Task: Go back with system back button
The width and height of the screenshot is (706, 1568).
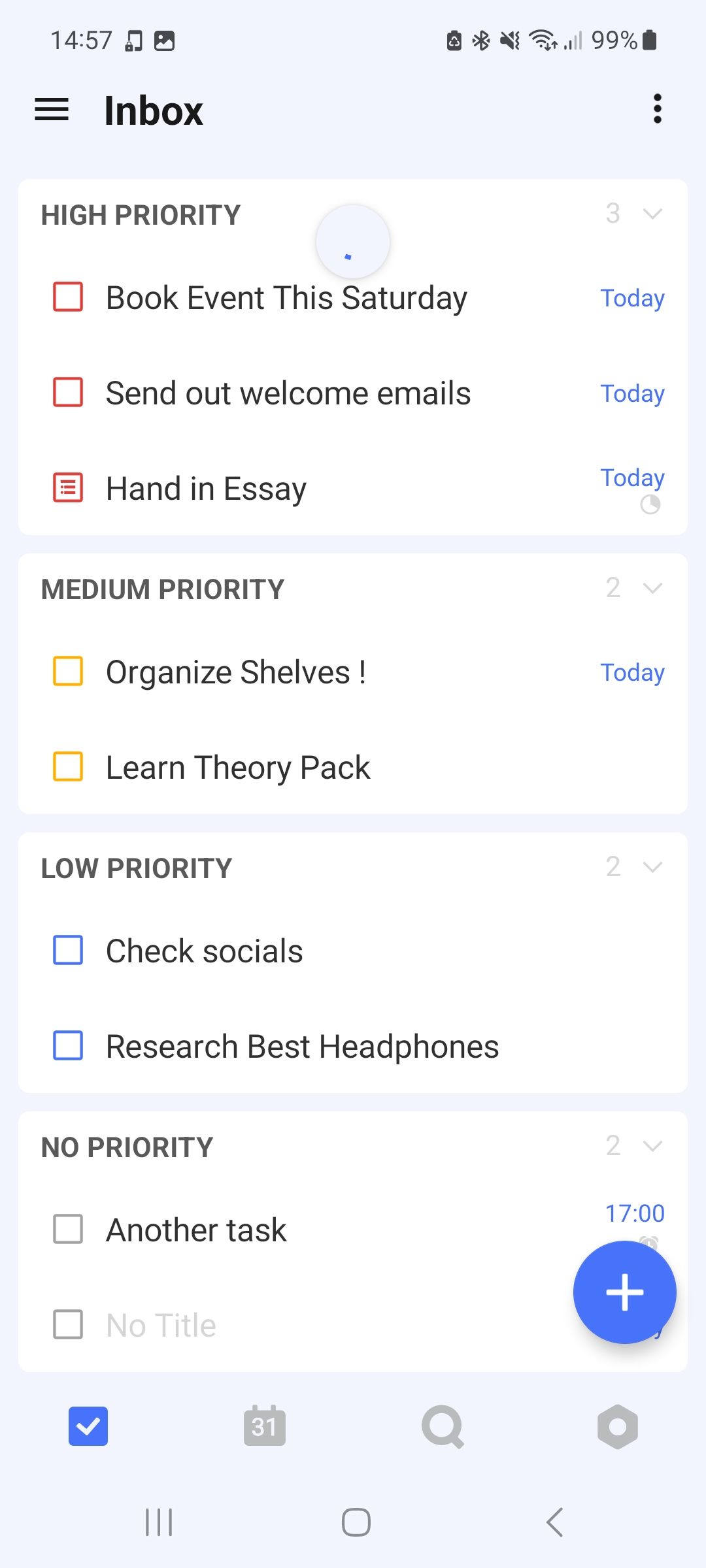Action: [x=554, y=1522]
